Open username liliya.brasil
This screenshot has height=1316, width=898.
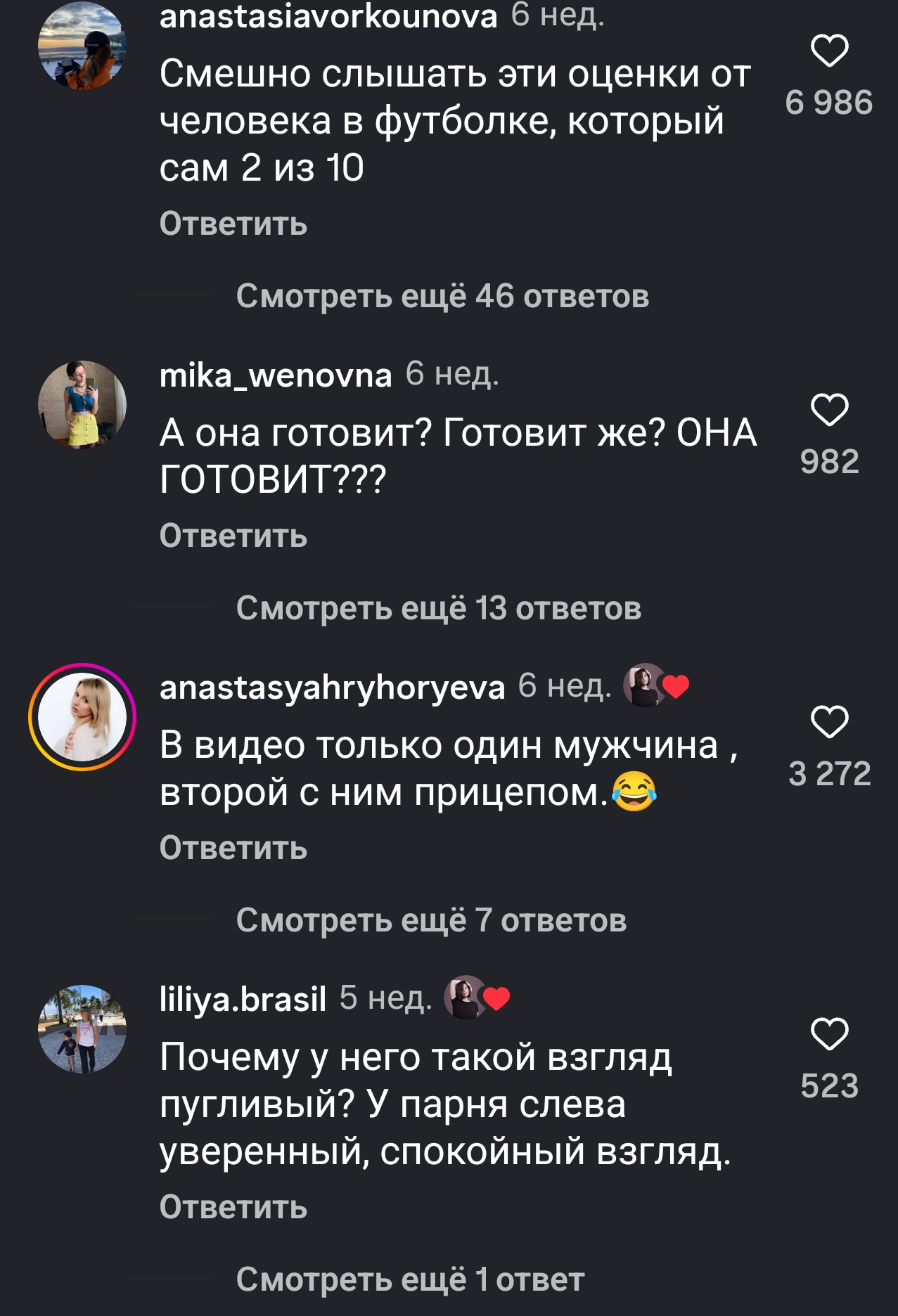[243, 999]
